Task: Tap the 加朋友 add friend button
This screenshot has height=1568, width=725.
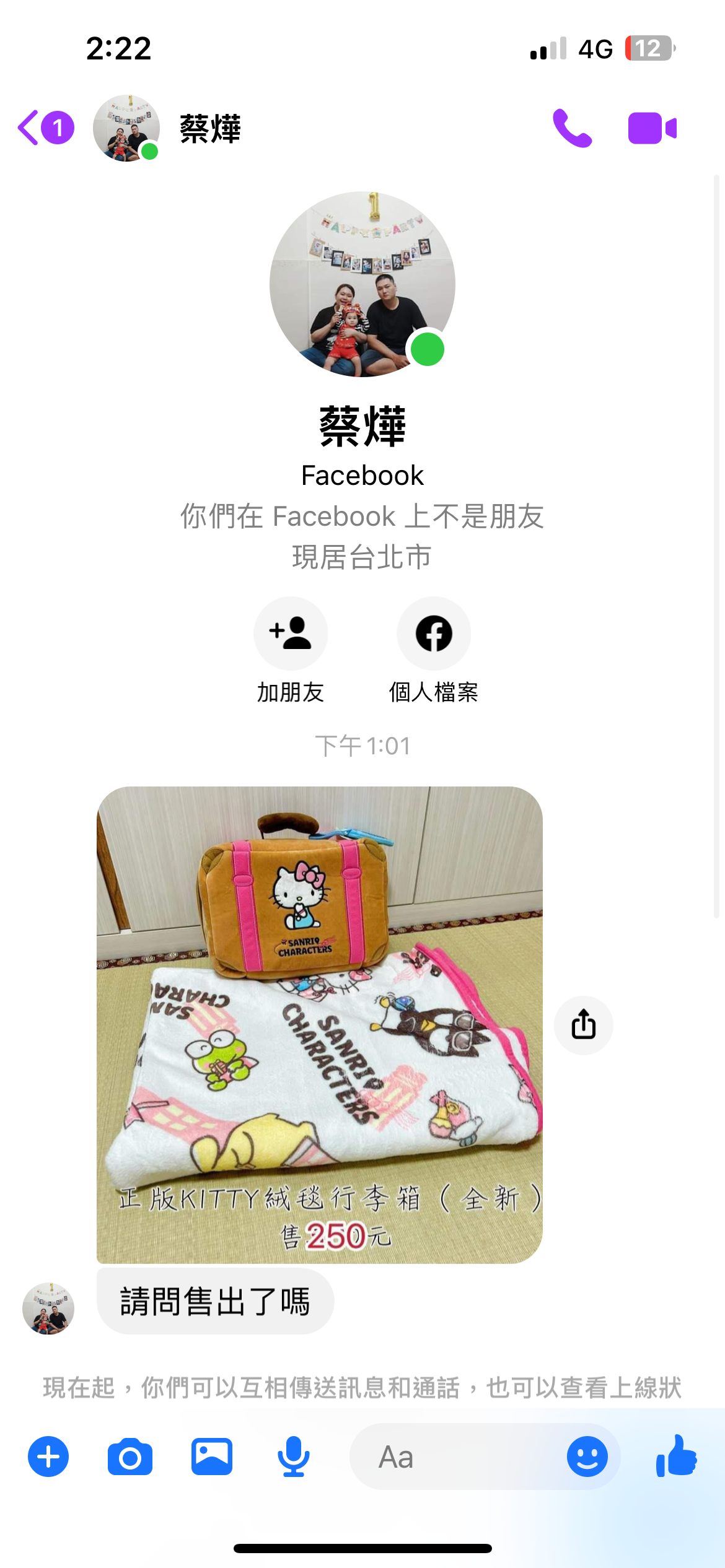Action: coord(291,634)
